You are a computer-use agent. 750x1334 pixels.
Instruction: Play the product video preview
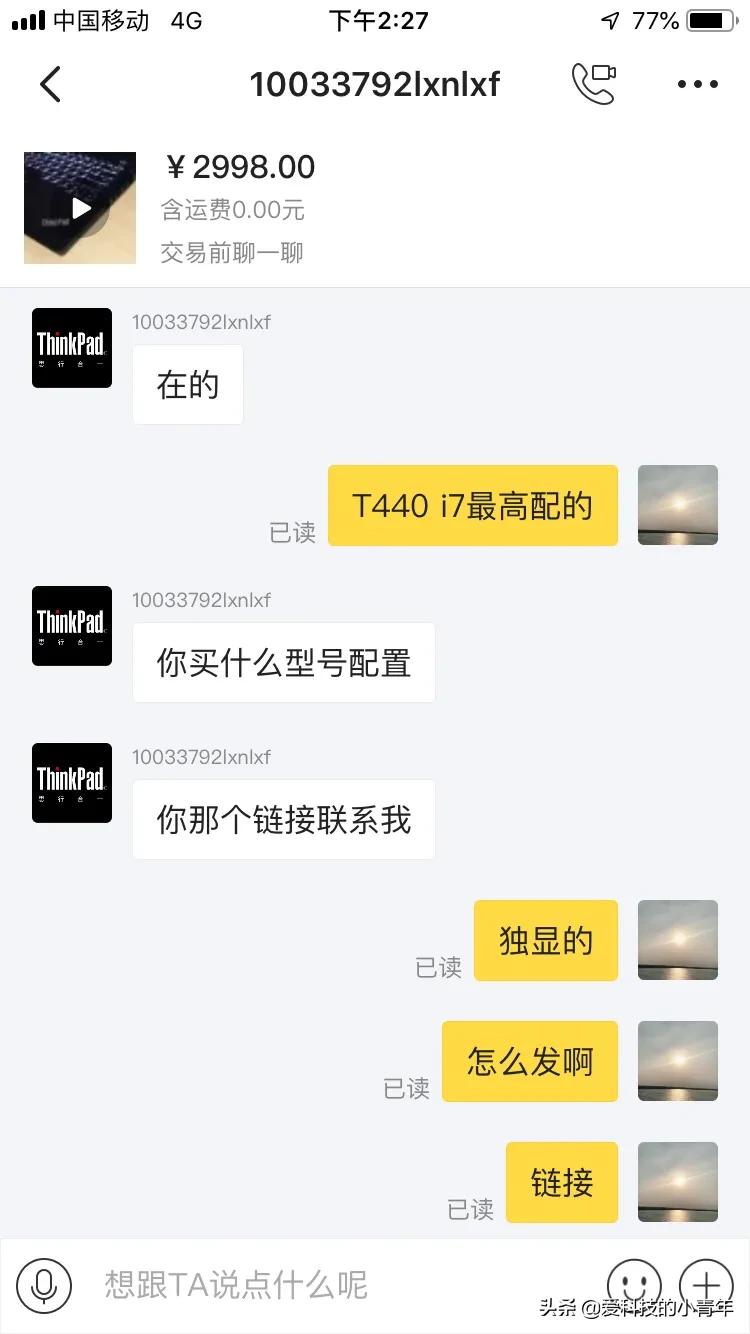click(79, 207)
